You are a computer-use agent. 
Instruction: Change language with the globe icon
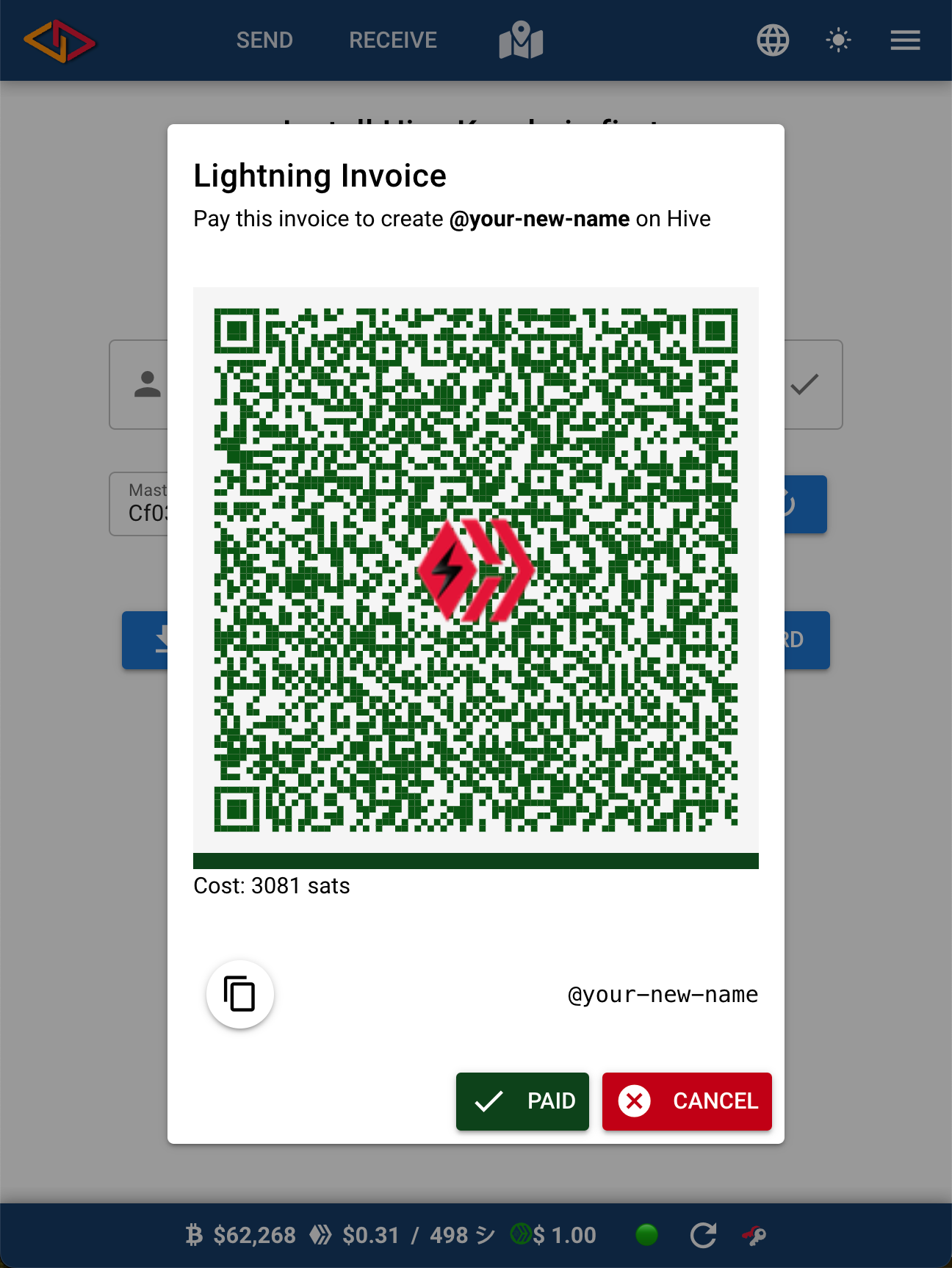pyautogui.click(x=773, y=40)
